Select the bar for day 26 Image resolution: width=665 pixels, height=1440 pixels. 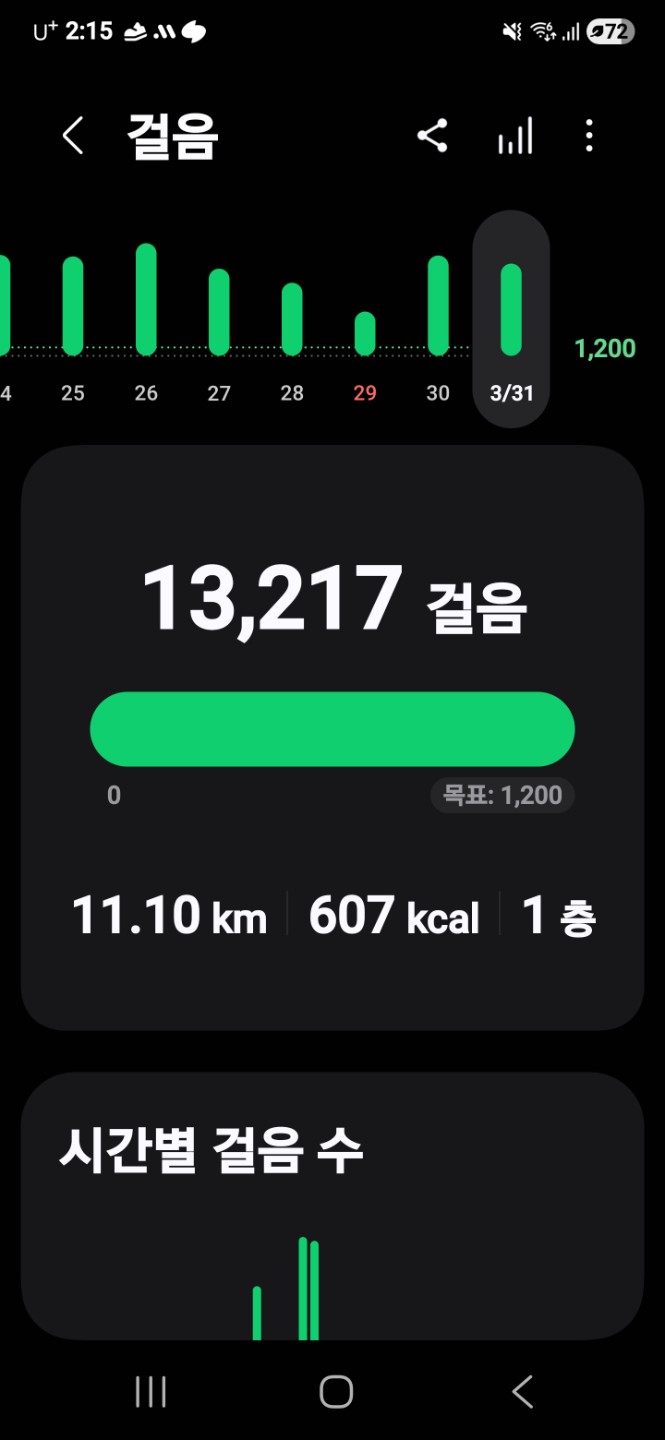point(146,300)
